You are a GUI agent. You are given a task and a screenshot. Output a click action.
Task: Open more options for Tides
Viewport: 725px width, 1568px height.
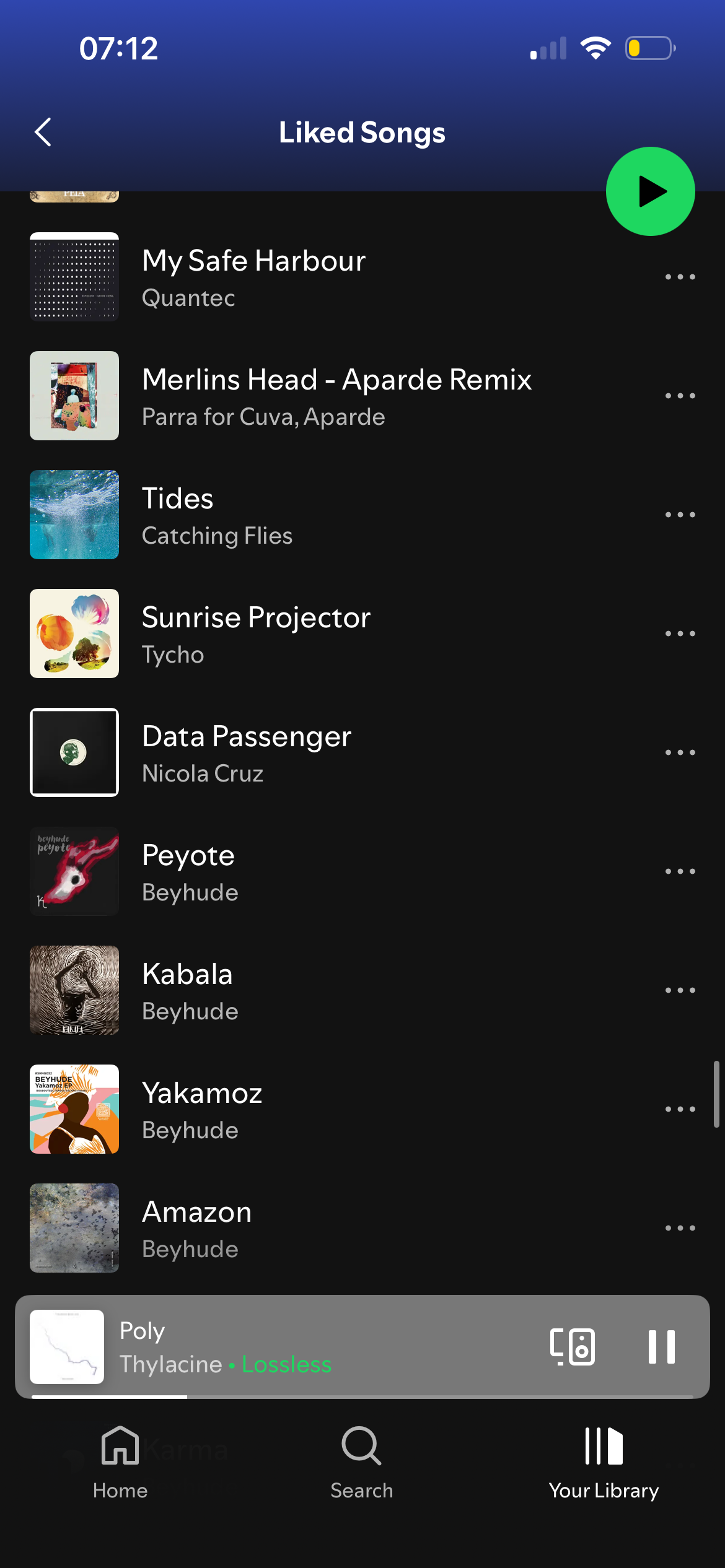click(x=680, y=515)
